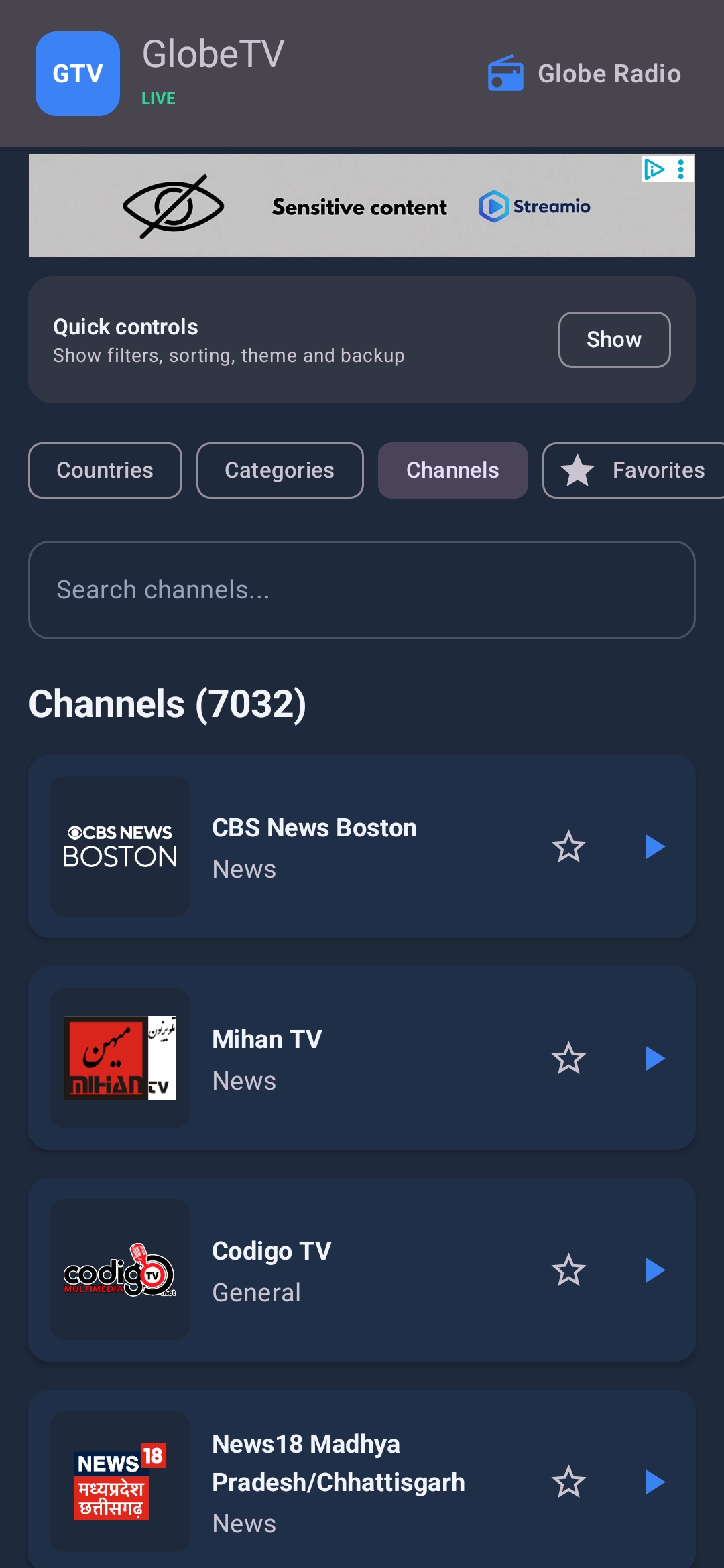The width and height of the screenshot is (724, 1568).
Task: Tap the GTV app logo icon
Action: point(77,74)
